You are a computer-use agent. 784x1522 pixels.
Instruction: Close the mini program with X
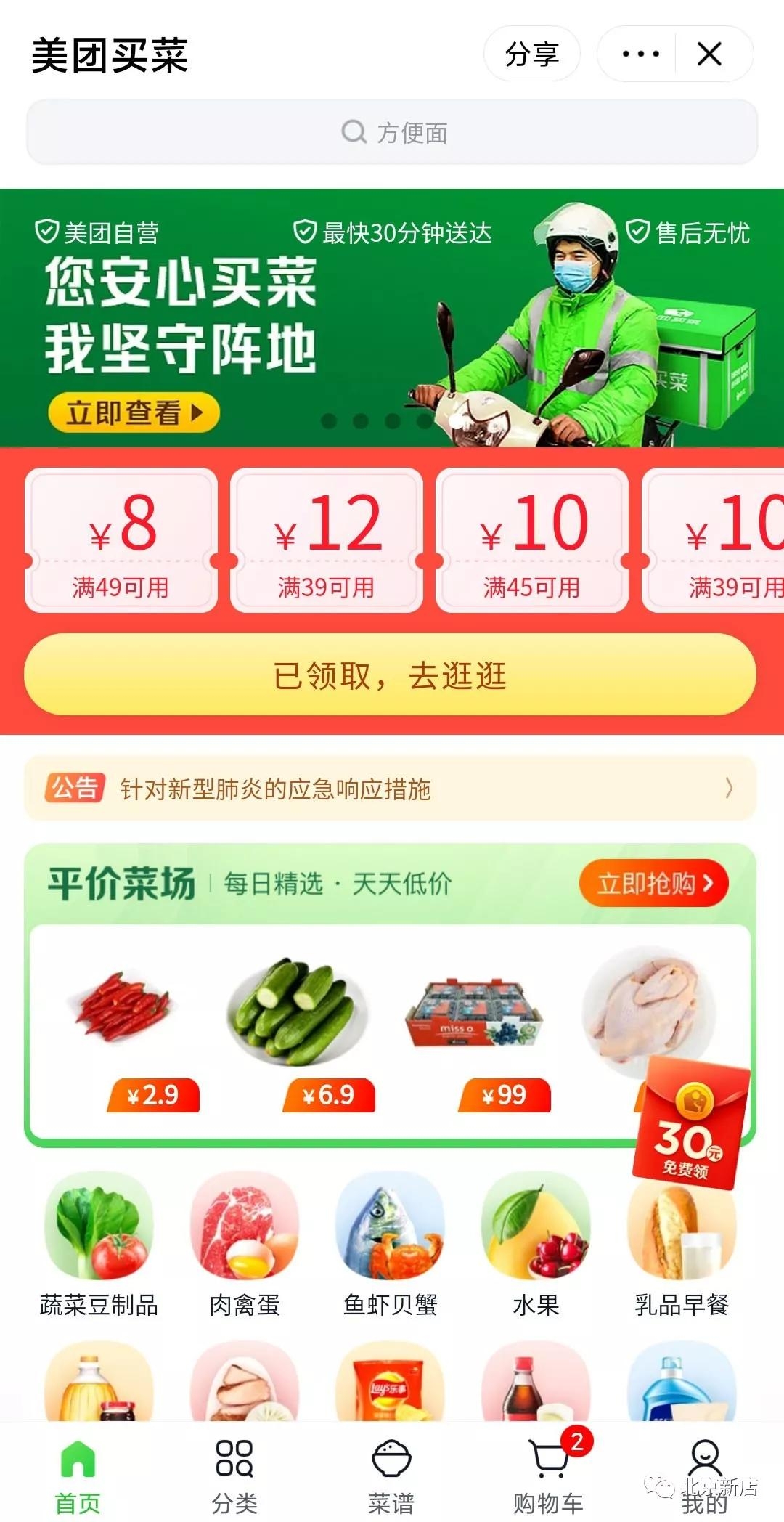click(709, 54)
